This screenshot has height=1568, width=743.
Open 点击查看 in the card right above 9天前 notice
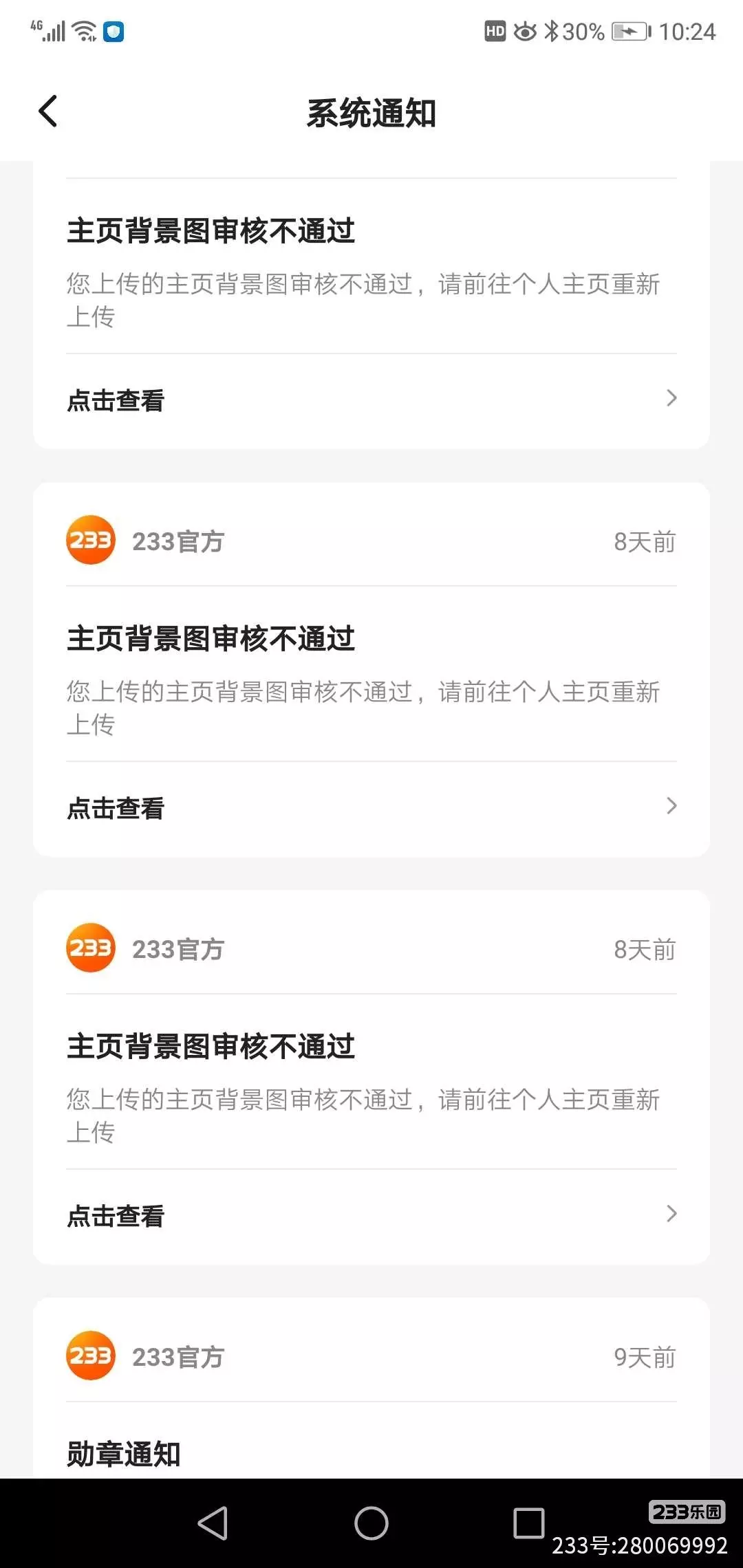[x=371, y=1215]
